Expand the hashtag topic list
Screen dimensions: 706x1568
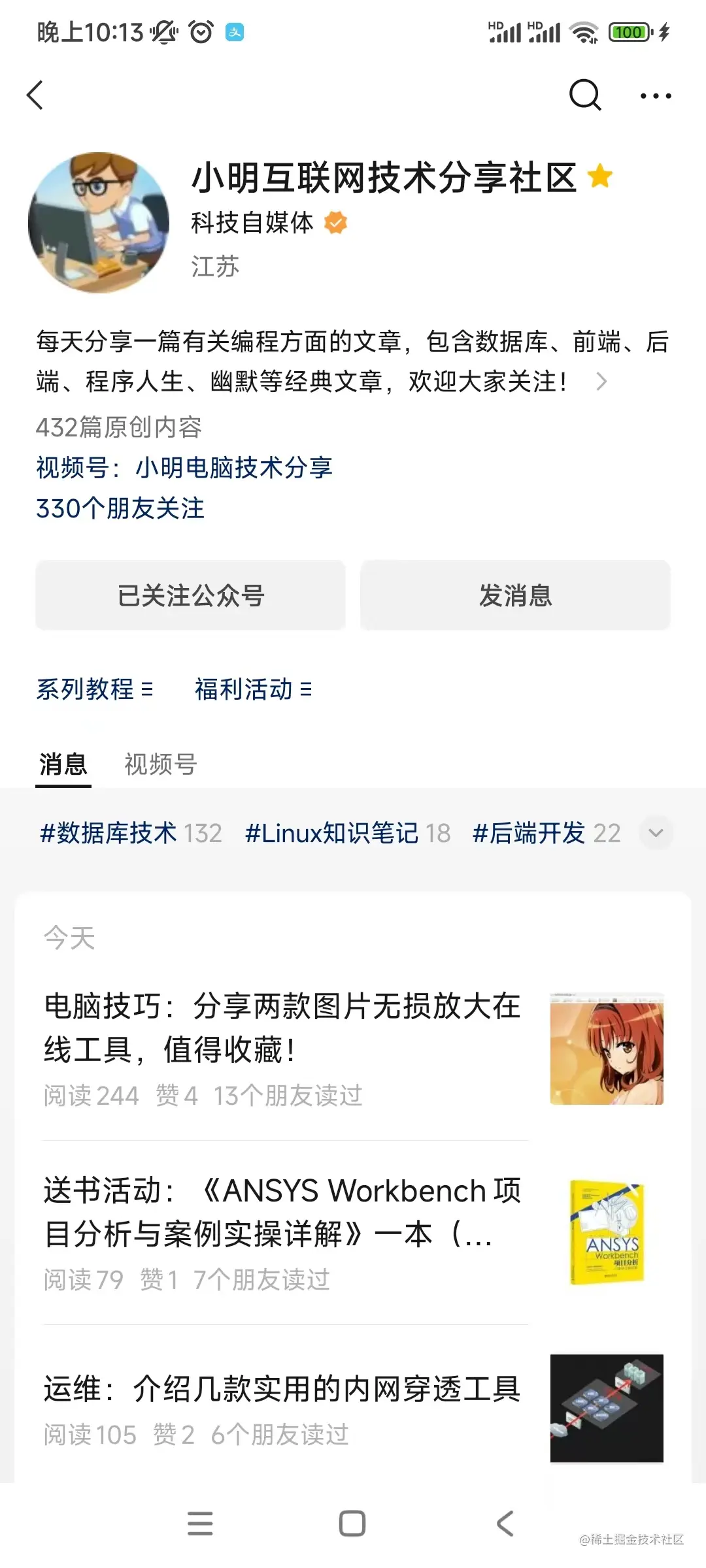coord(656,832)
